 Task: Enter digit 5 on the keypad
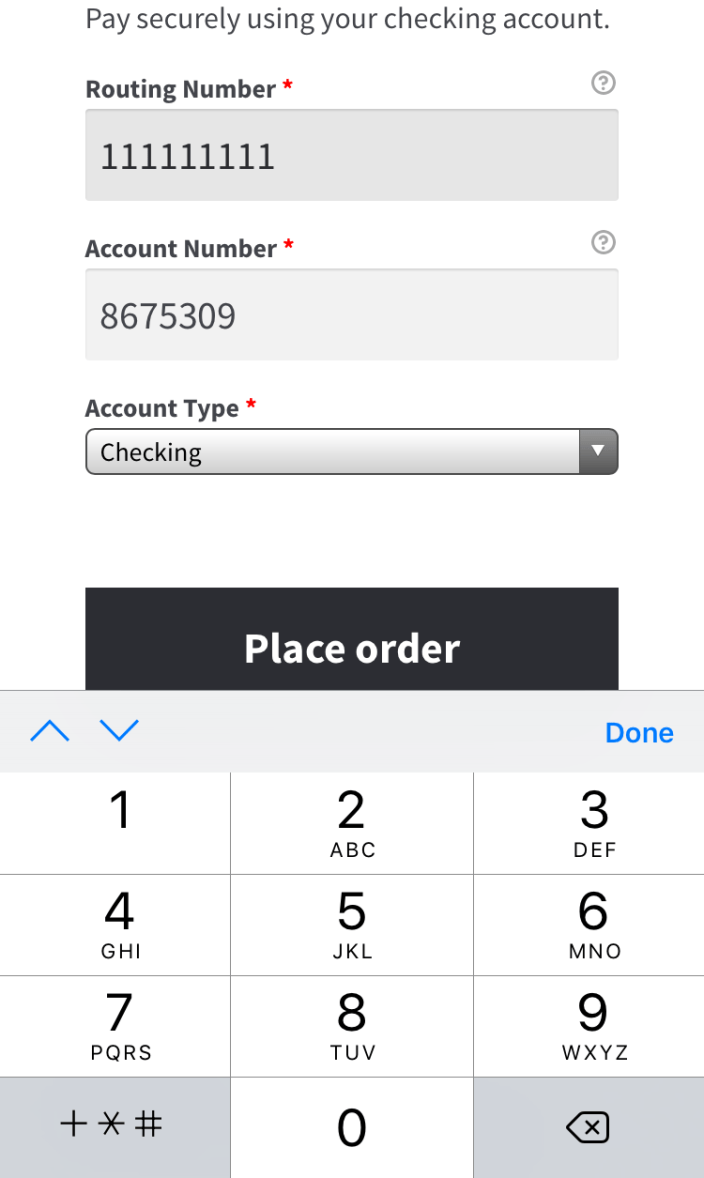[351, 924]
